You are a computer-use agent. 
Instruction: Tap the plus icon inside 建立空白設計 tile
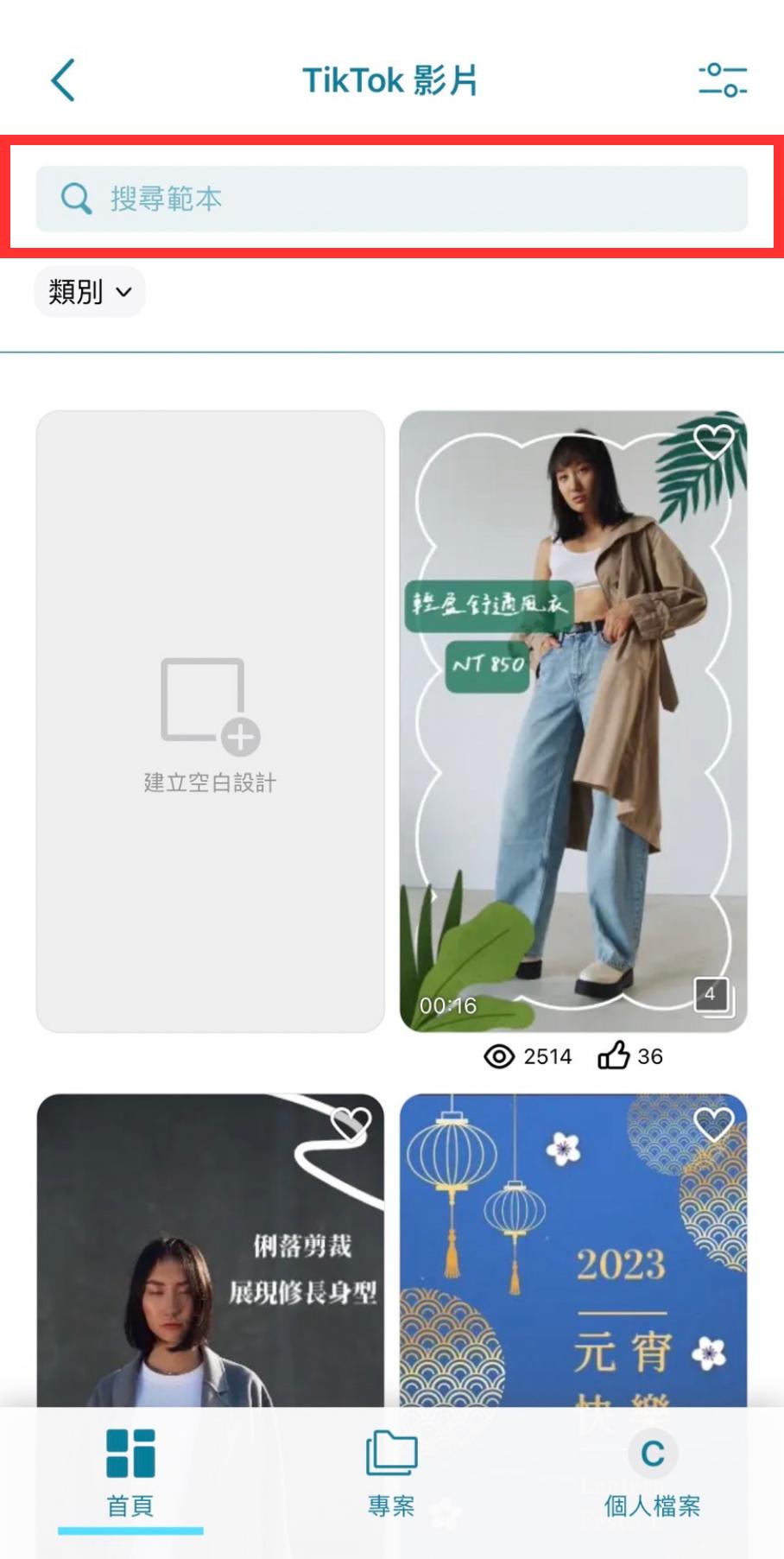click(x=238, y=739)
